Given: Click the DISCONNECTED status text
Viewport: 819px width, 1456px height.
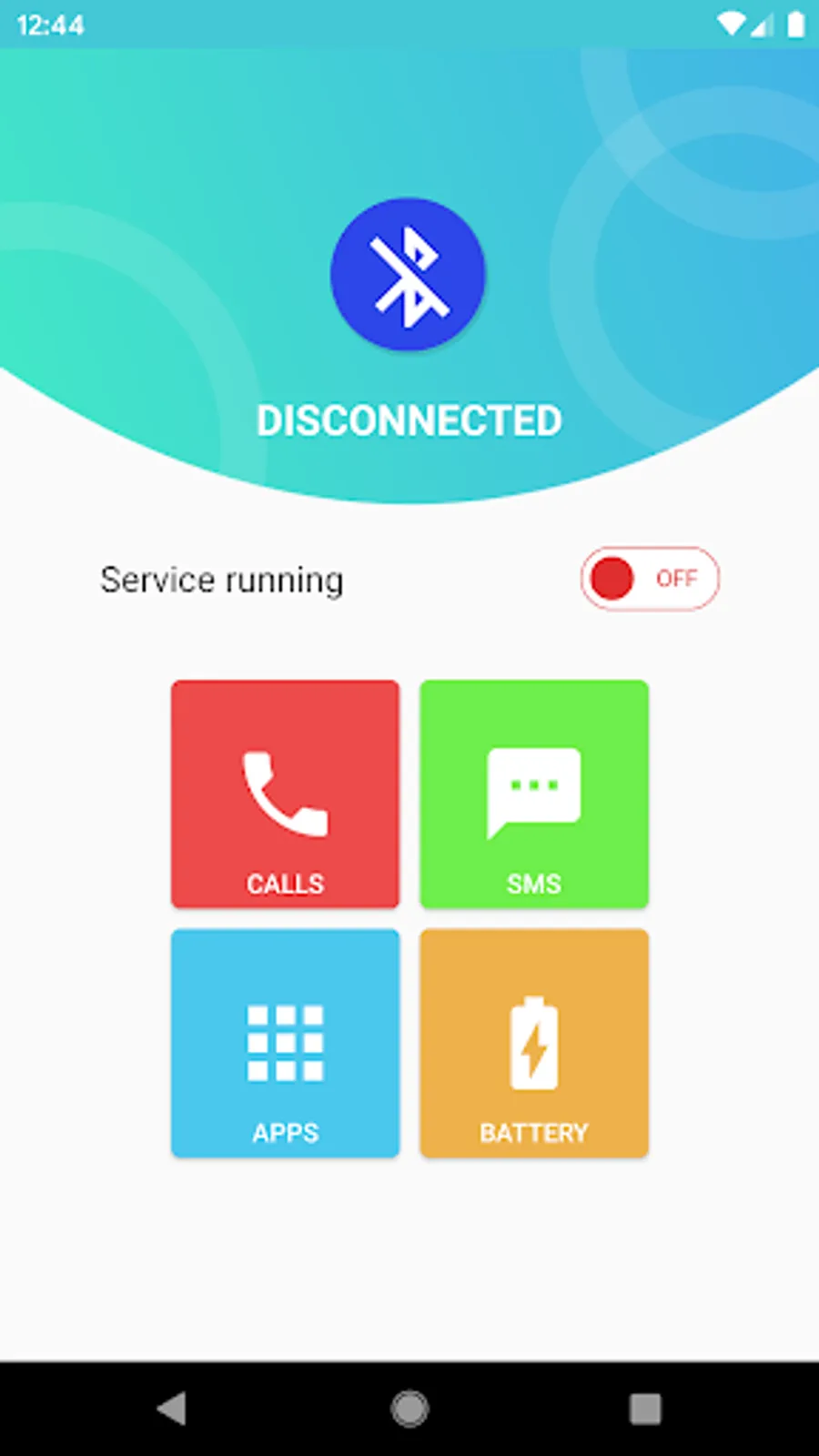Looking at the screenshot, I should (409, 420).
